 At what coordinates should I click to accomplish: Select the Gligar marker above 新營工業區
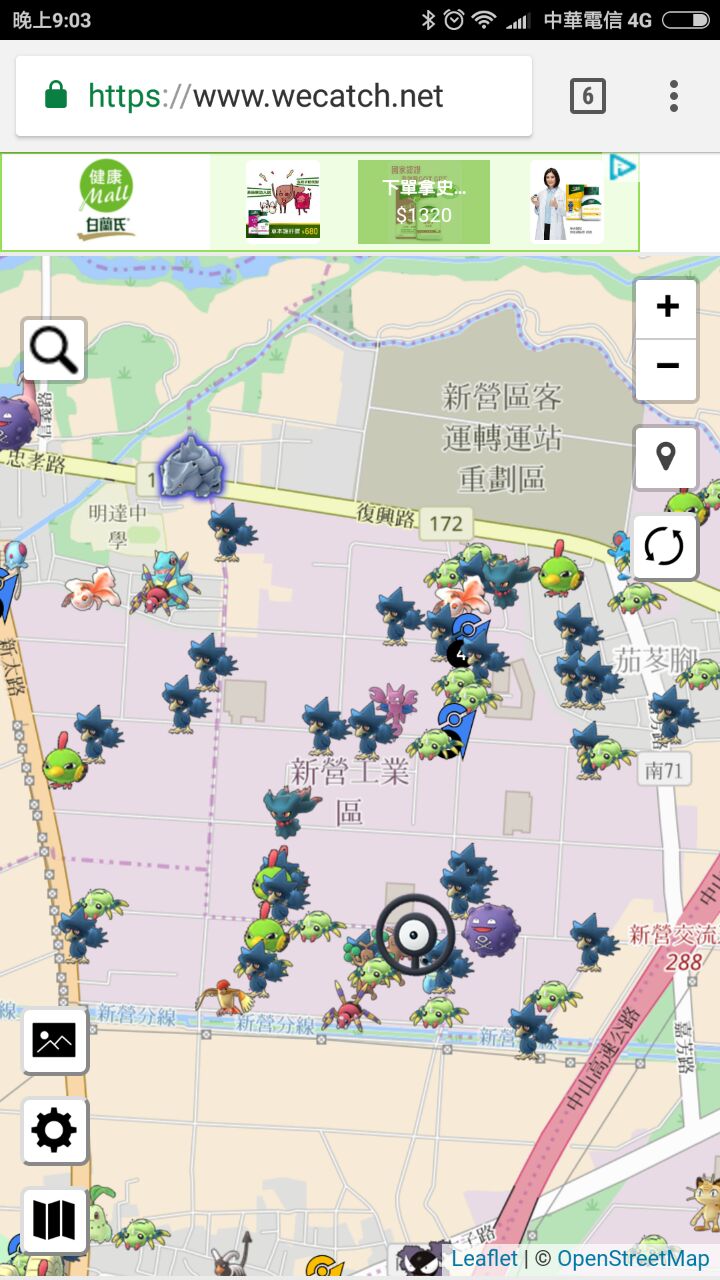[391, 706]
